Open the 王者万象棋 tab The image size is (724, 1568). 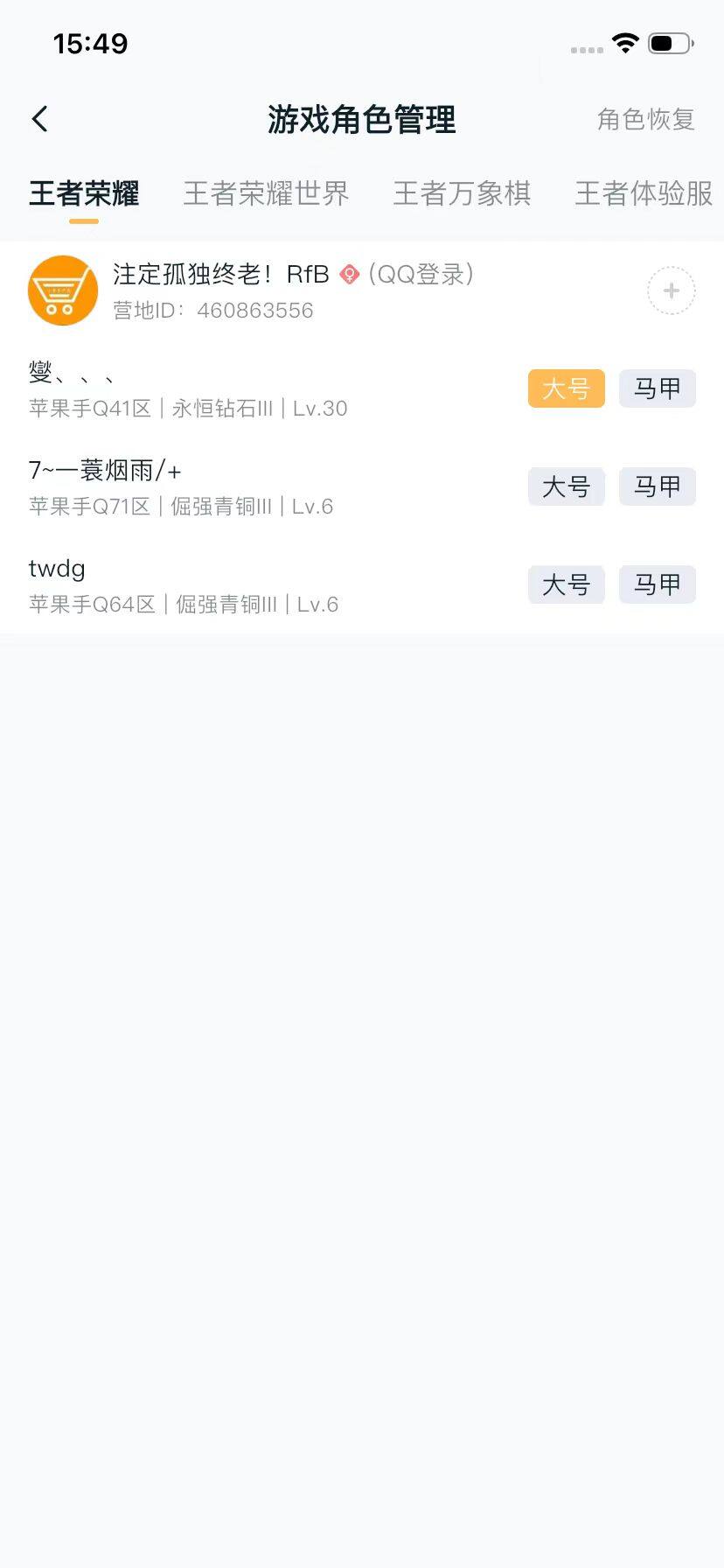click(462, 194)
